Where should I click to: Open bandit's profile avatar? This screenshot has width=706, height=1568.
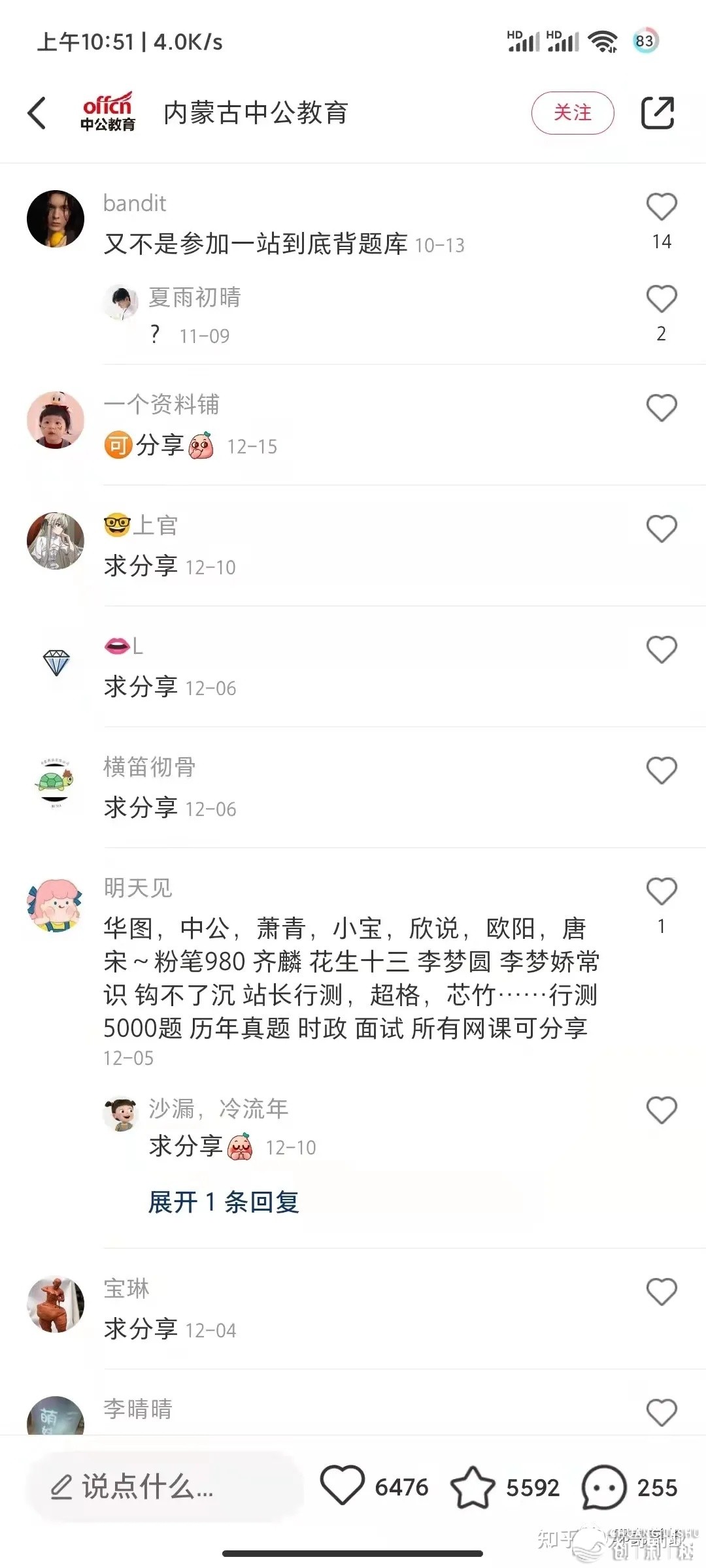pyautogui.click(x=56, y=220)
